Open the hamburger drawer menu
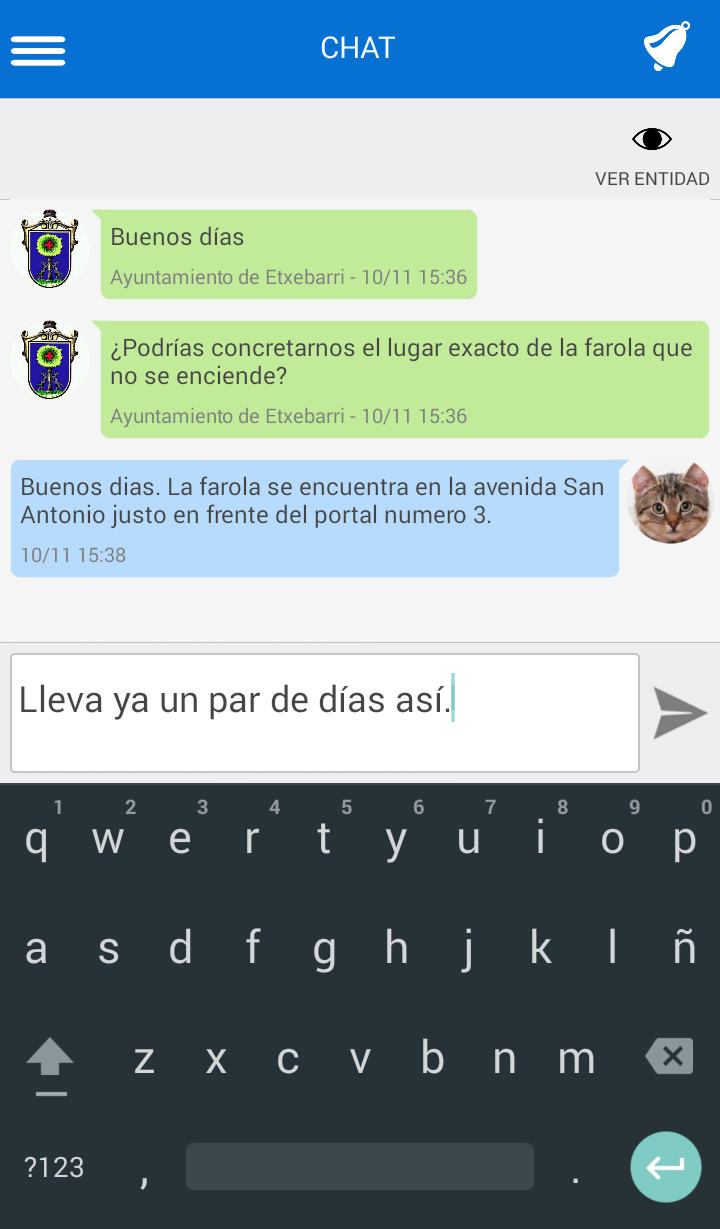 (x=38, y=50)
